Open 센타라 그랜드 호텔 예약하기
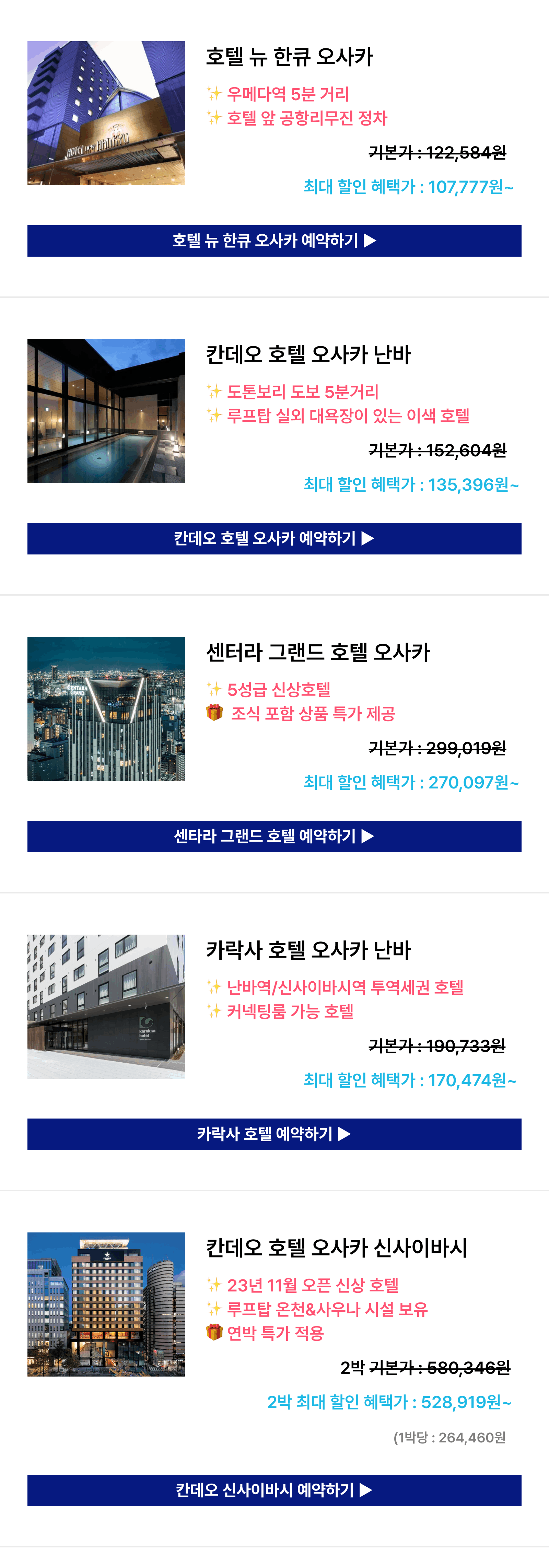Image resolution: width=549 pixels, height=1568 pixels. pos(274,836)
